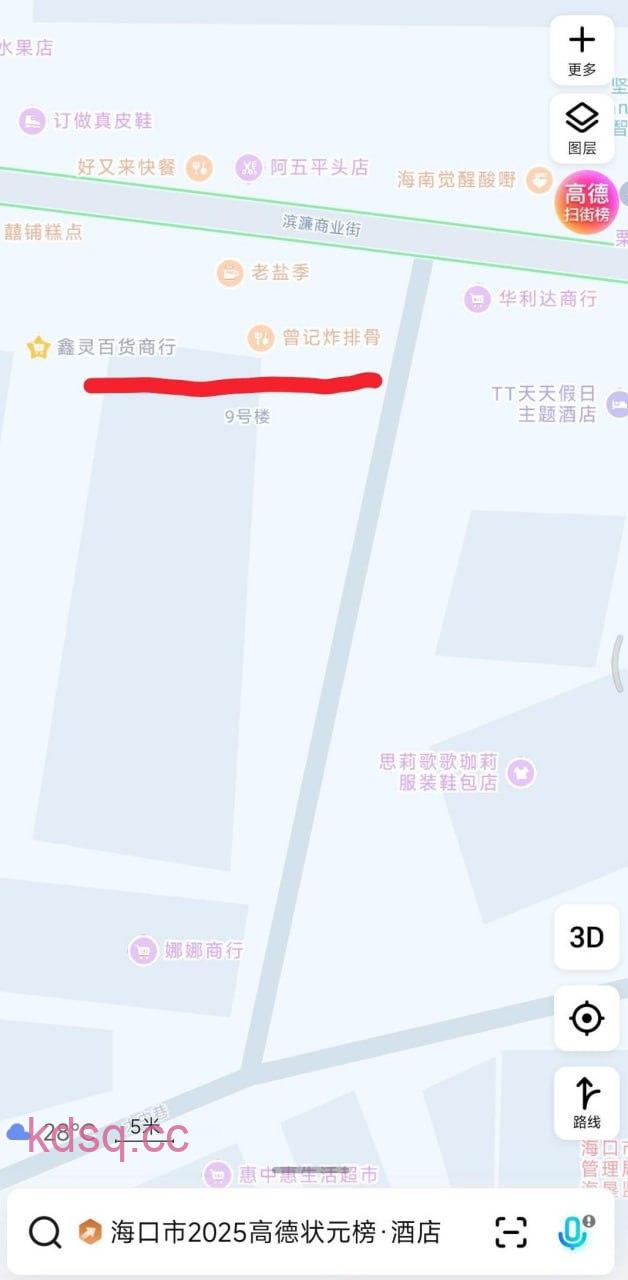Select the 曾记炸排骨 restaurant marker
The height and width of the screenshot is (1280, 628).
click(261, 338)
